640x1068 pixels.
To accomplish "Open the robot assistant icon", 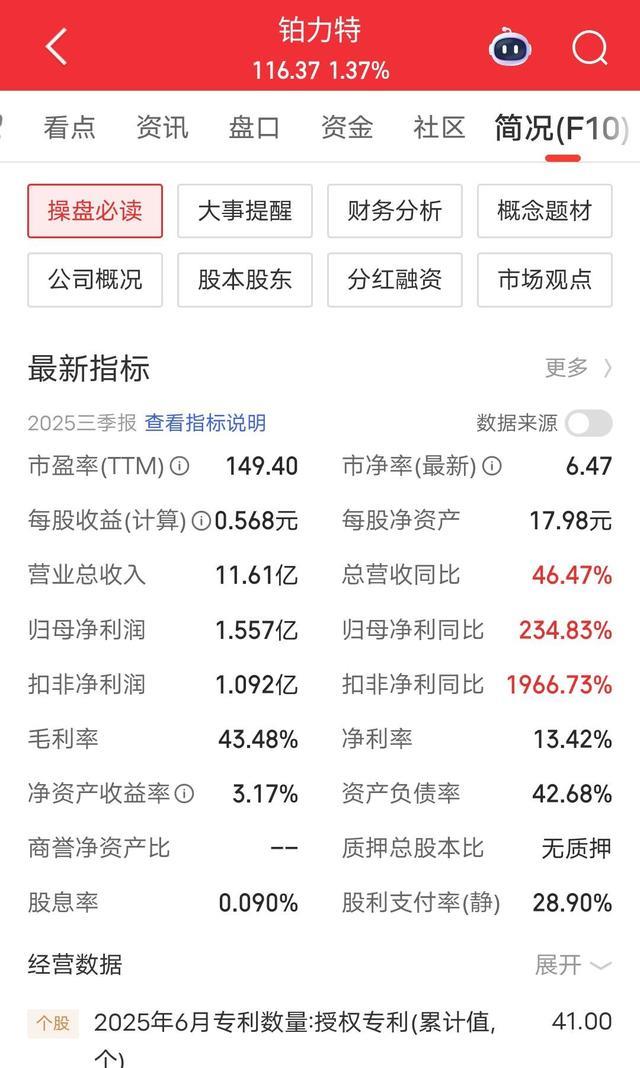I will pos(511,47).
